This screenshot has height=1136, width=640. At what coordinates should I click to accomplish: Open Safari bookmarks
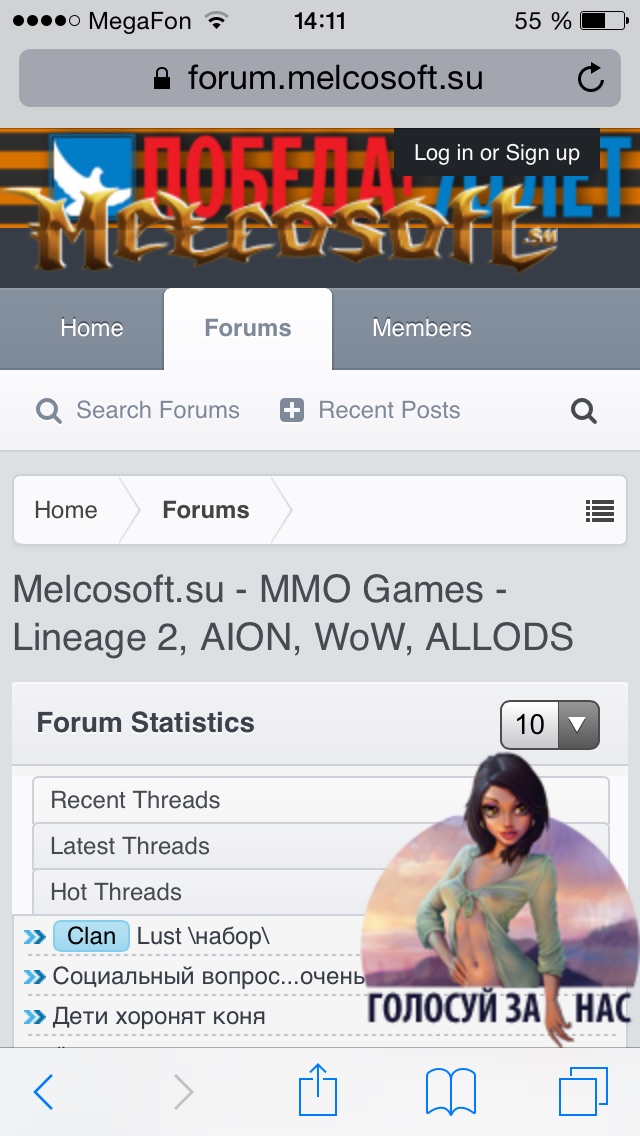[x=450, y=1092]
